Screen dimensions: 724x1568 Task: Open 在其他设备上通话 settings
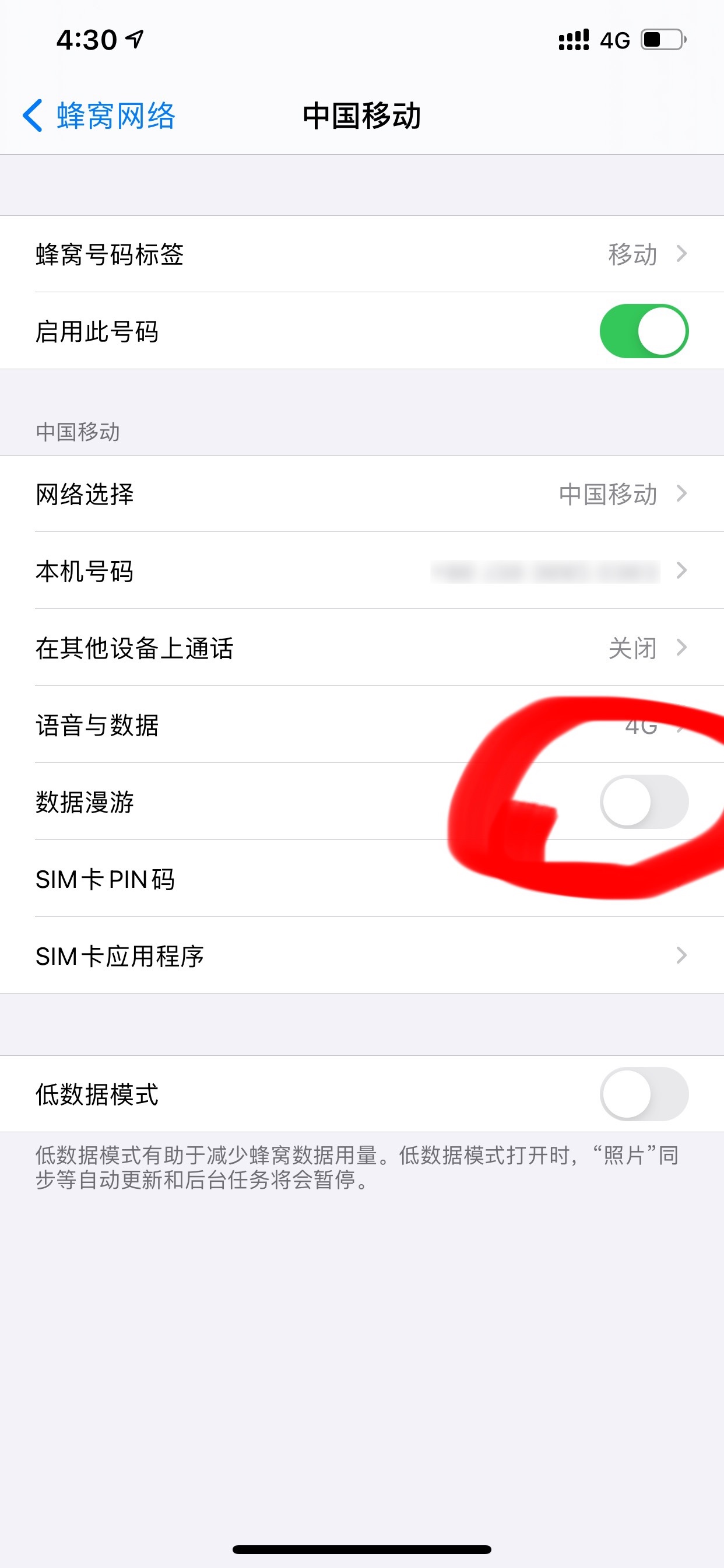361,648
